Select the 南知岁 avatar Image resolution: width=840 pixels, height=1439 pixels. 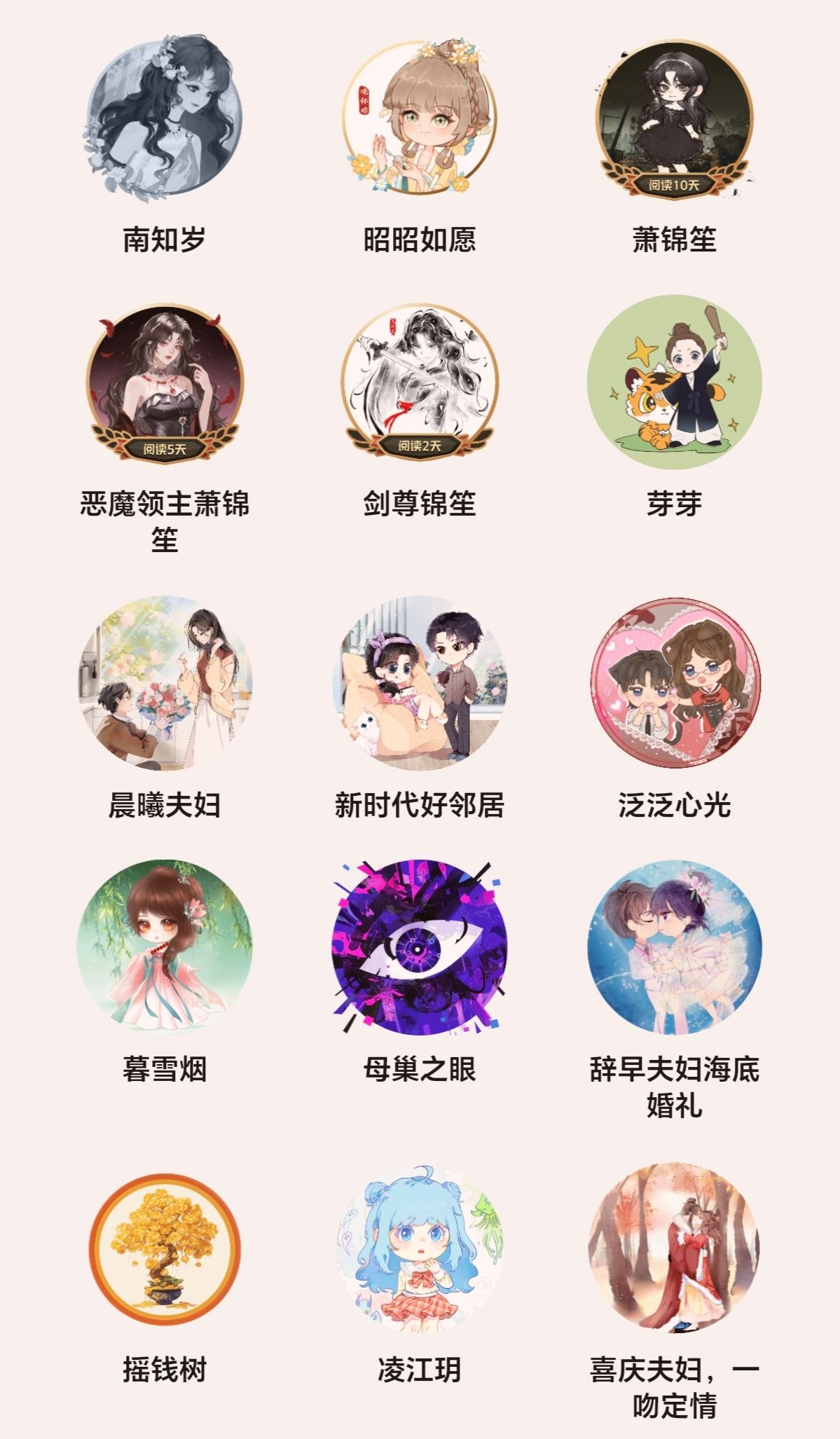pos(165,117)
